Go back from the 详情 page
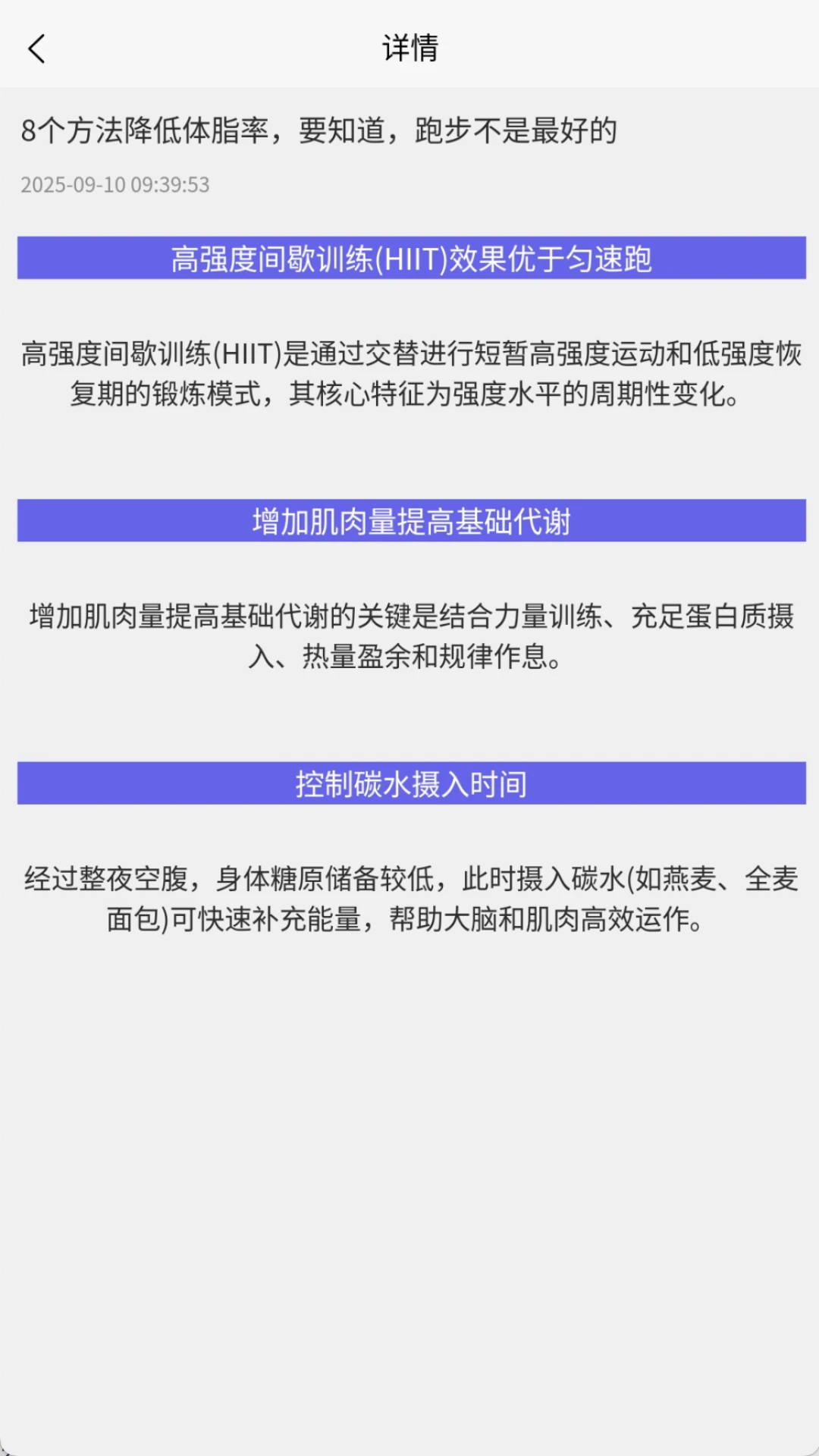The image size is (819, 1456). click(x=36, y=49)
